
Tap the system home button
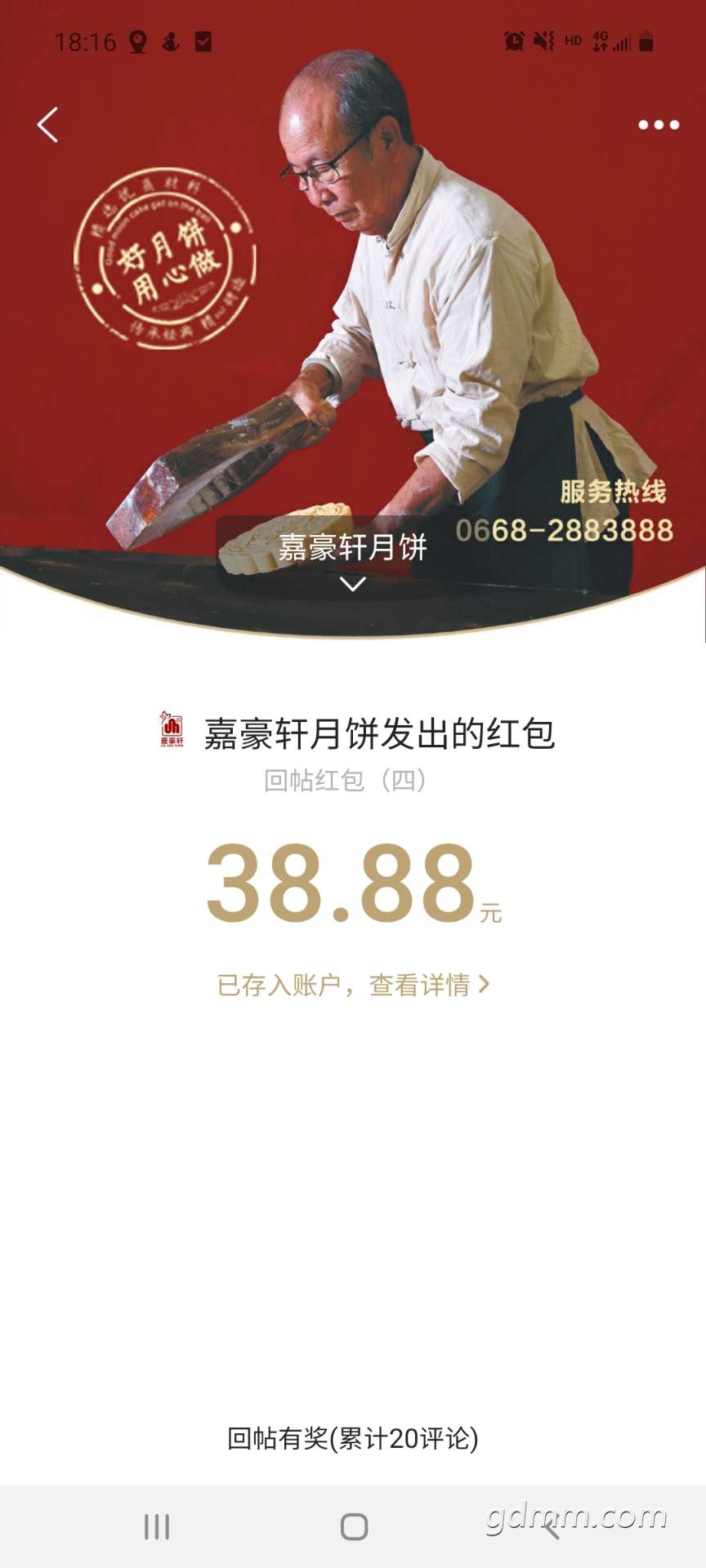point(354,1526)
